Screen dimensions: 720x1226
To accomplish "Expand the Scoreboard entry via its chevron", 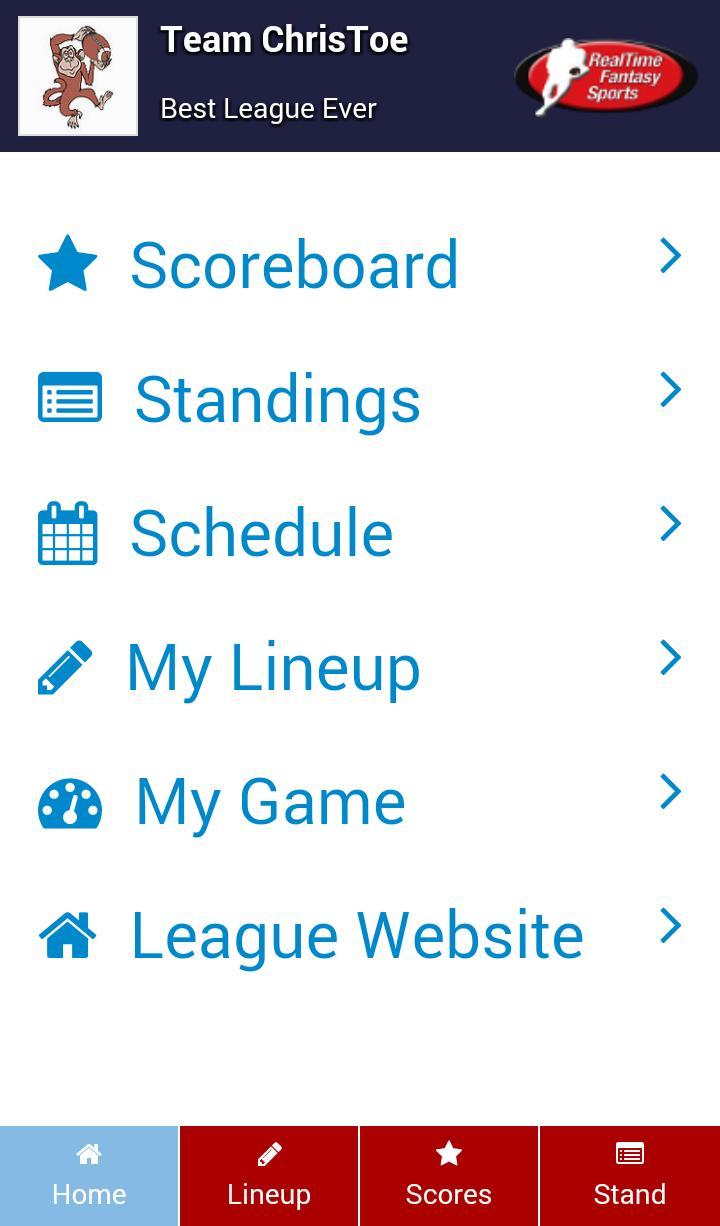I will 671,256.
